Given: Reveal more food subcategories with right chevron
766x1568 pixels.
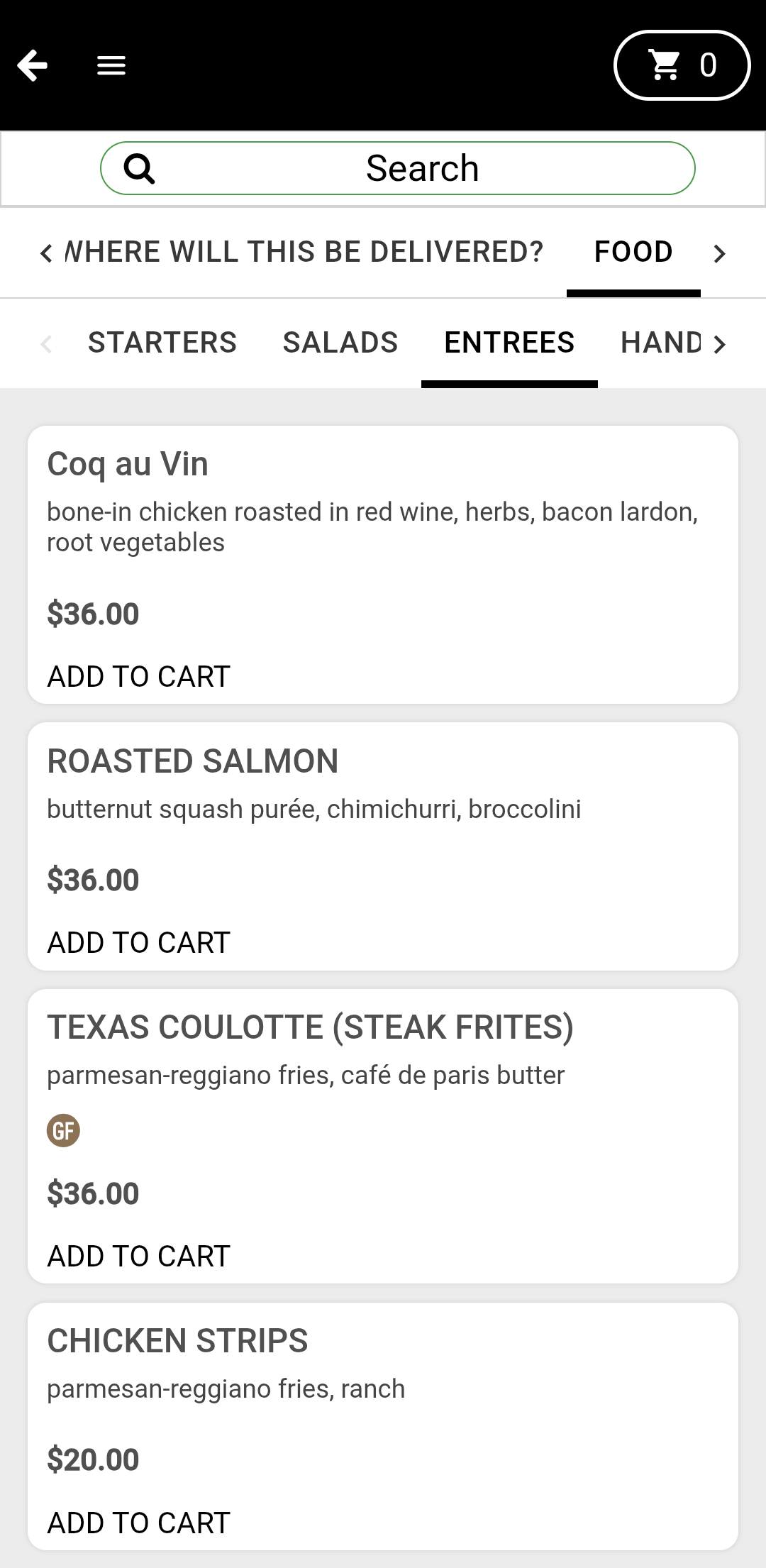Looking at the screenshot, I should click(x=720, y=344).
